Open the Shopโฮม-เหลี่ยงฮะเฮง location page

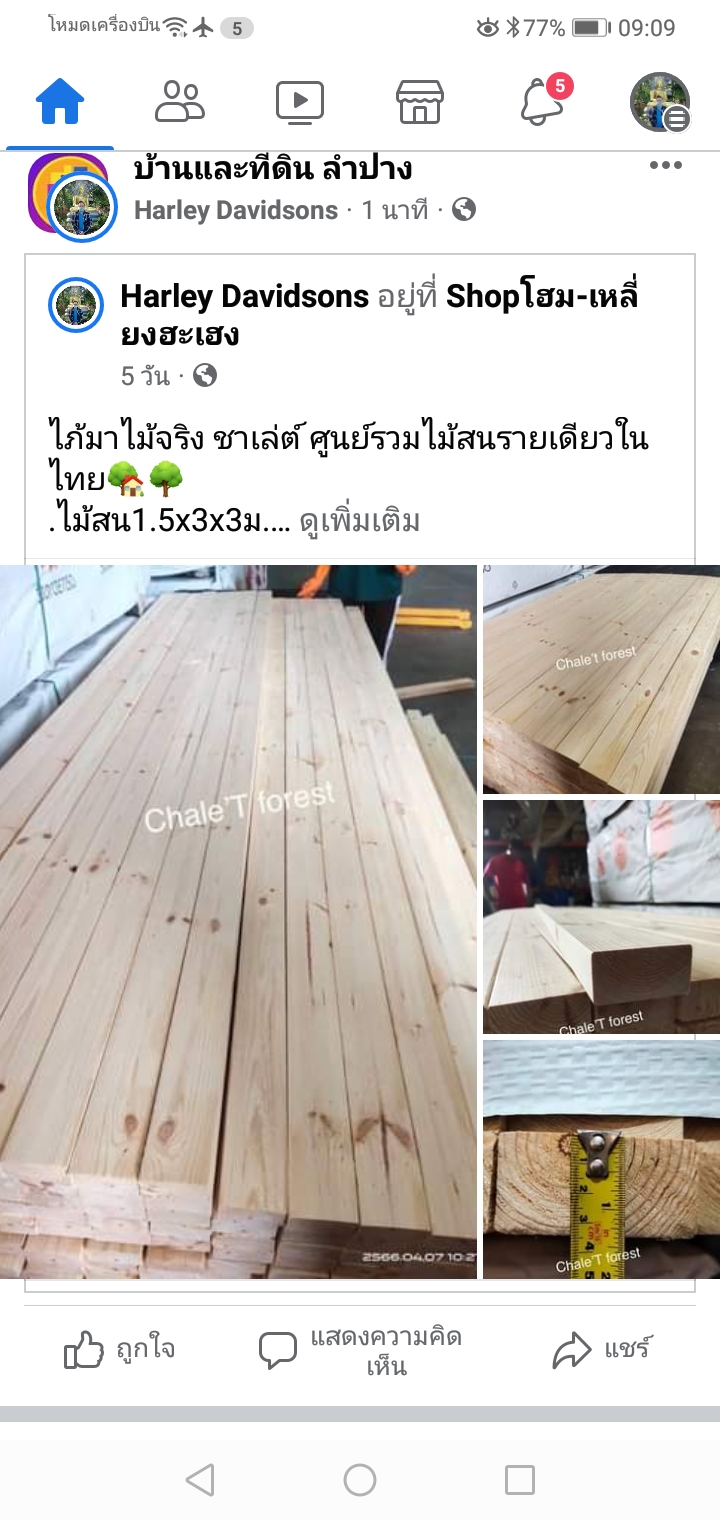click(540, 297)
